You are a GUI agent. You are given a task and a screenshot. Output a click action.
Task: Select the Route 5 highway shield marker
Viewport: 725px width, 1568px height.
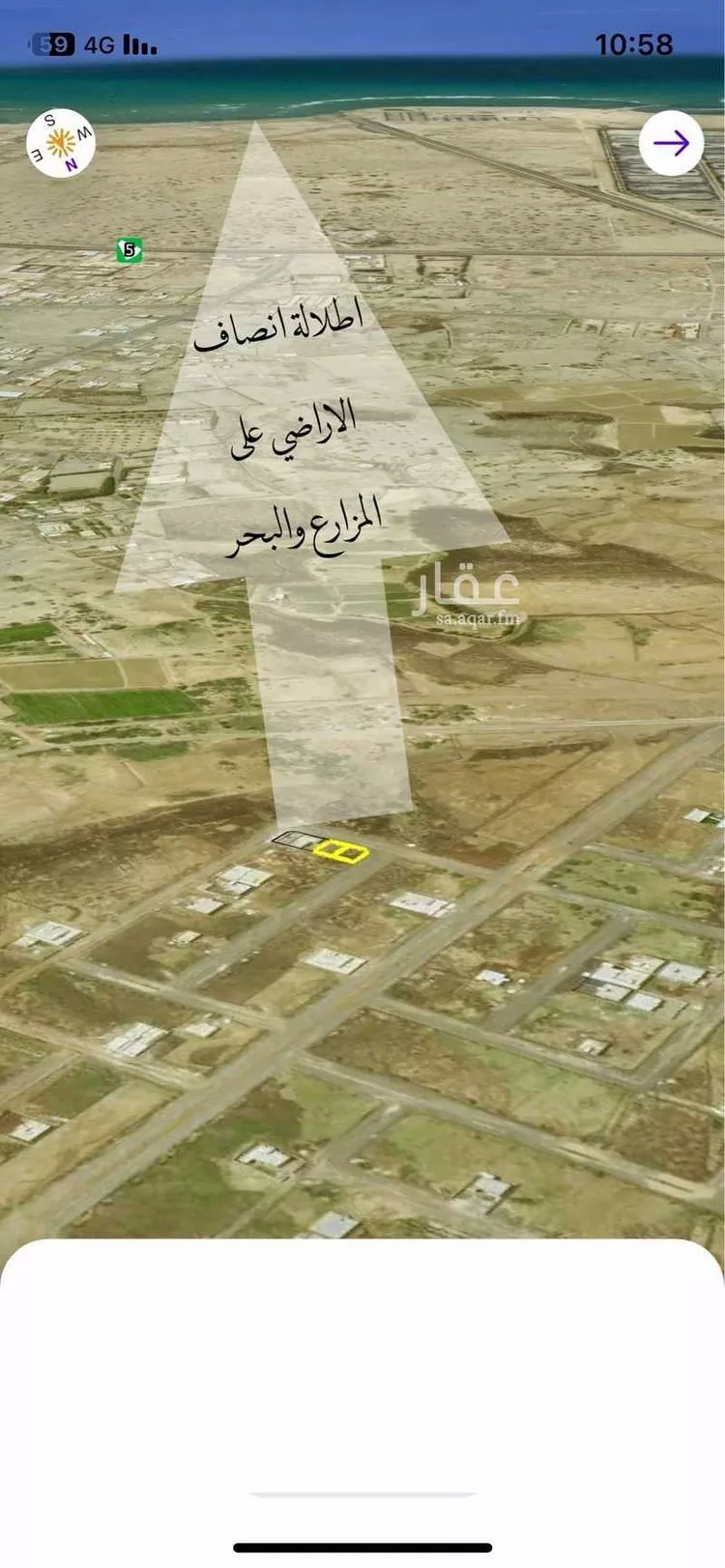click(130, 249)
